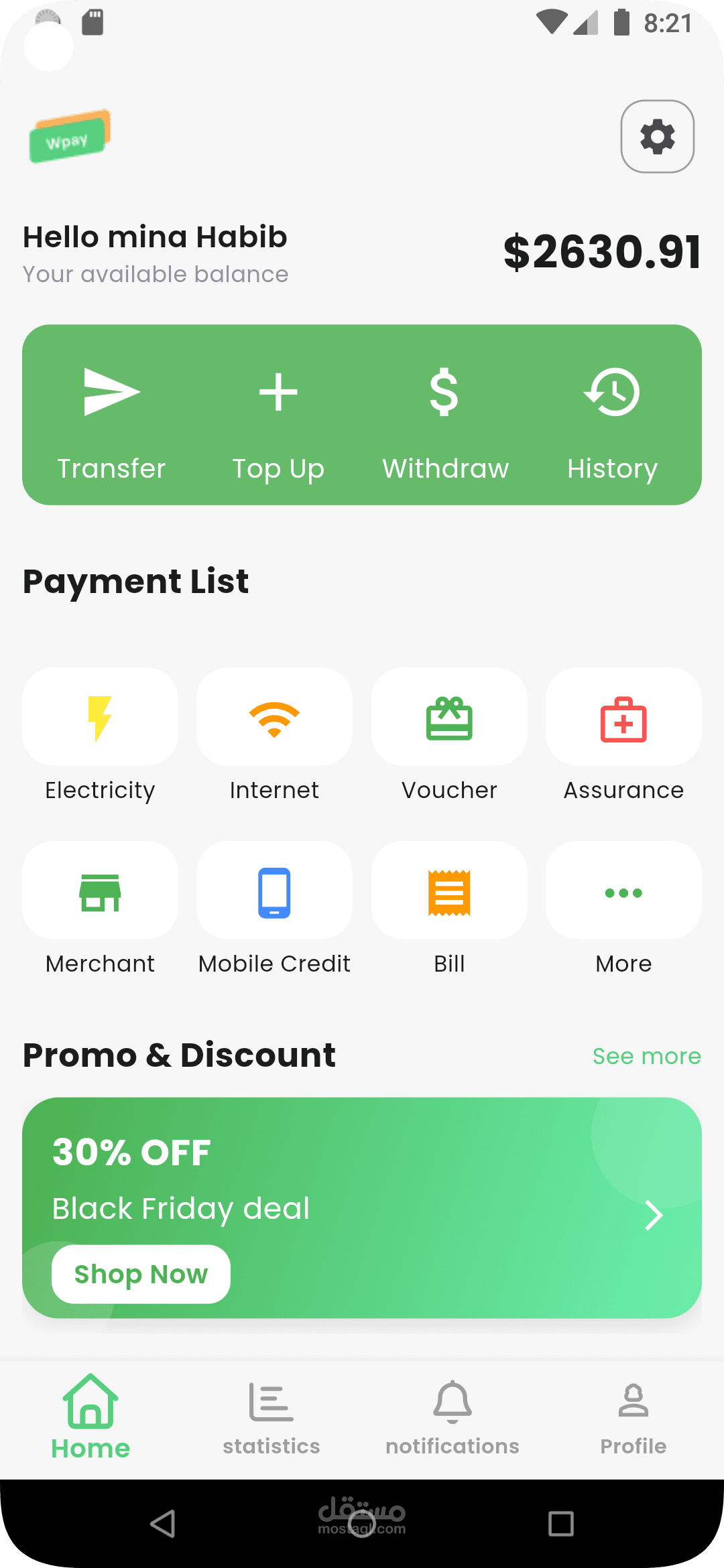The height and width of the screenshot is (1568, 724).
Task: Open the settings gear
Action: pyautogui.click(x=657, y=137)
